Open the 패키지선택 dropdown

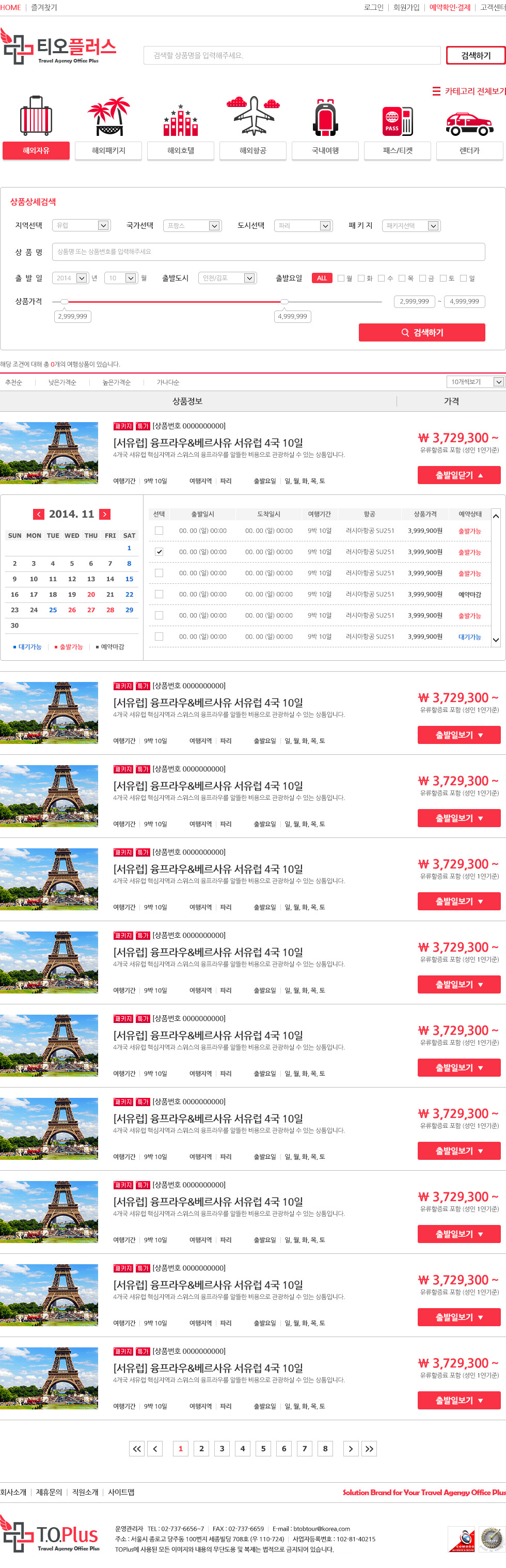(411, 226)
